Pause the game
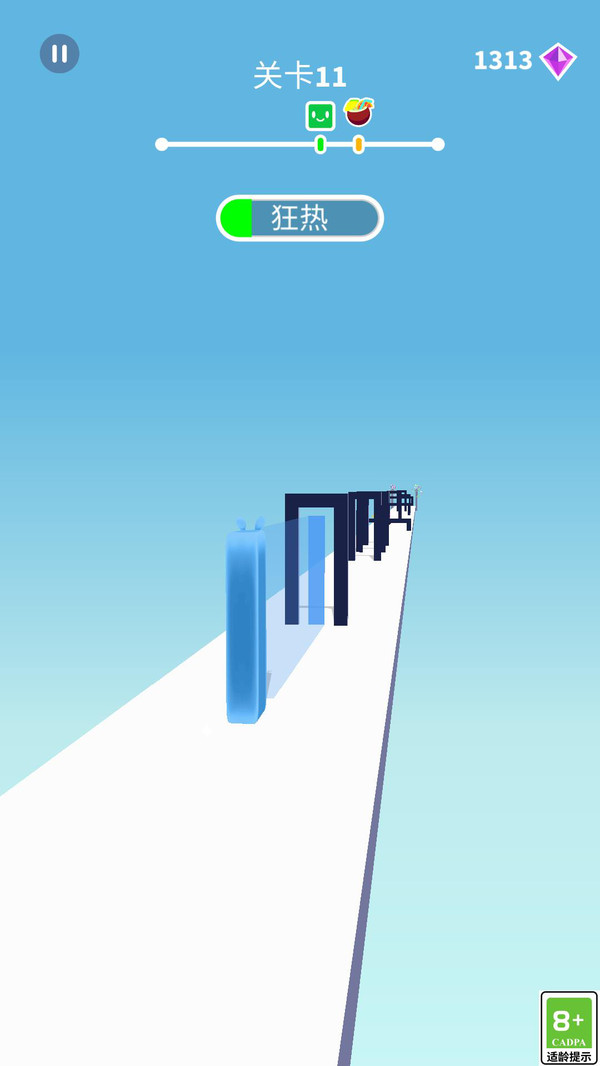Screen dimensions: 600x1066 coord(59,54)
